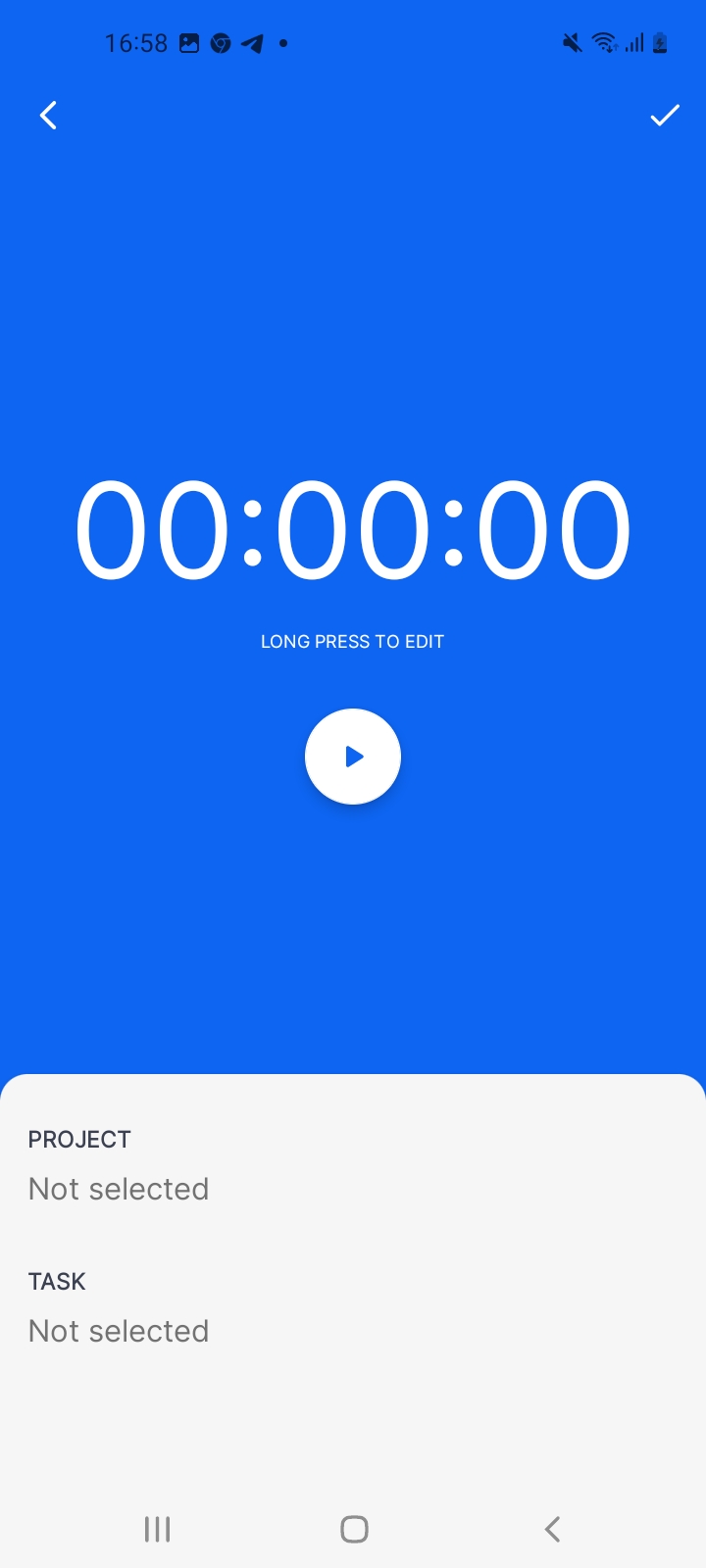Confirm the entry with the checkmark icon

coord(664,116)
